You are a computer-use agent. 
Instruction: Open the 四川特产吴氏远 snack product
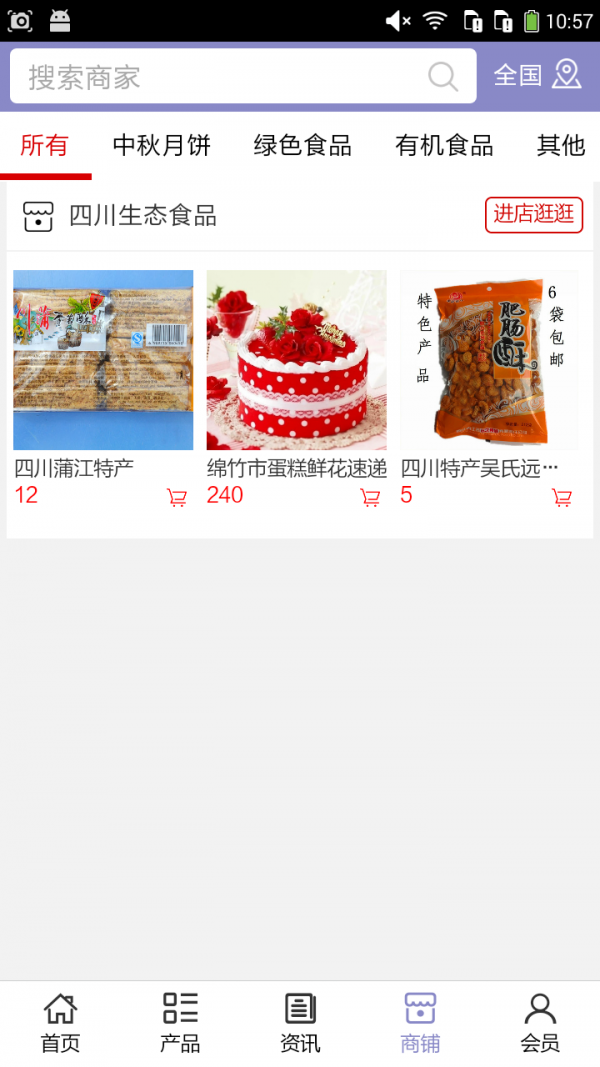[x=490, y=360]
